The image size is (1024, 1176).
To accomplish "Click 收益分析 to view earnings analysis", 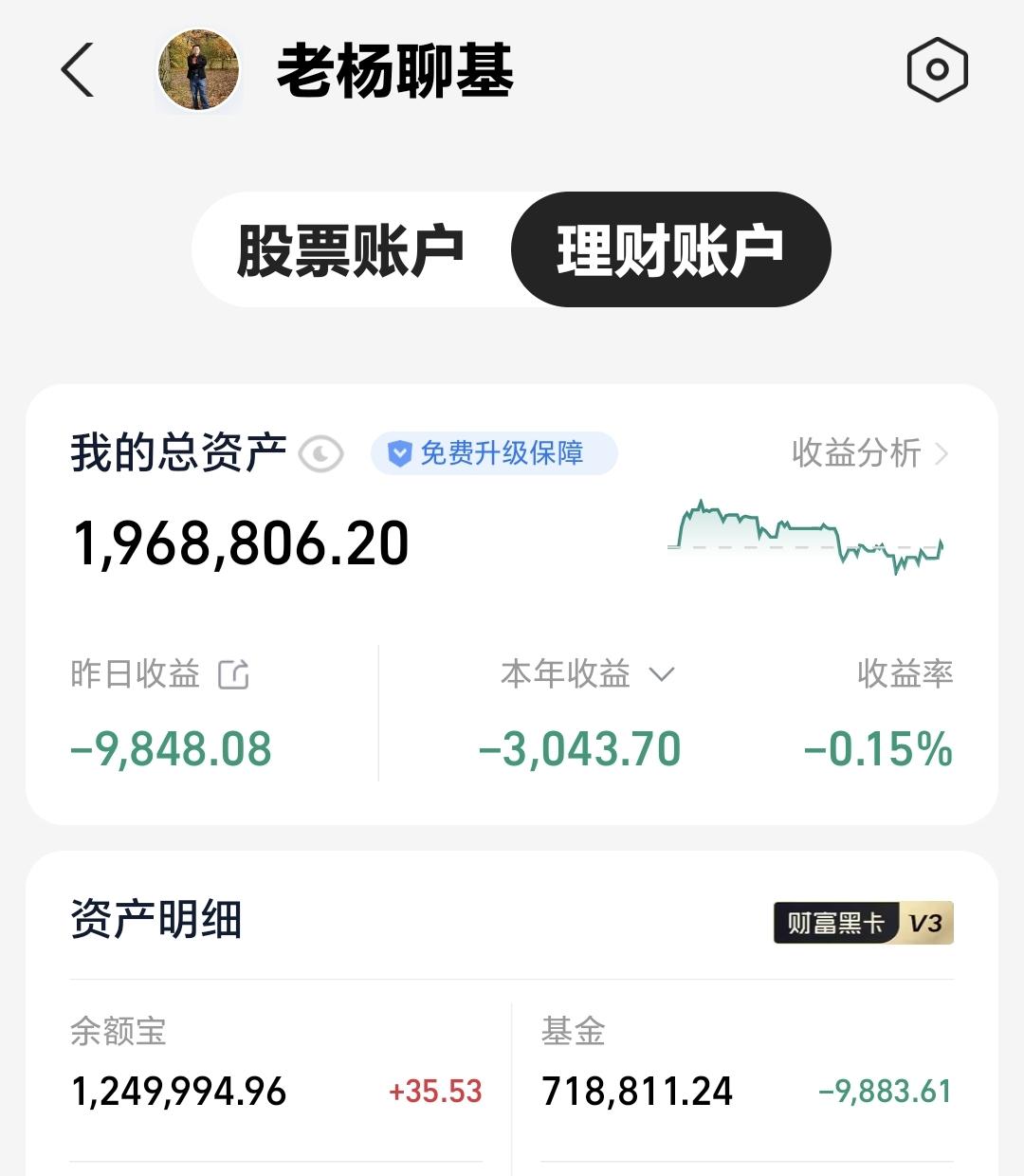I will [x=856, y=454].
